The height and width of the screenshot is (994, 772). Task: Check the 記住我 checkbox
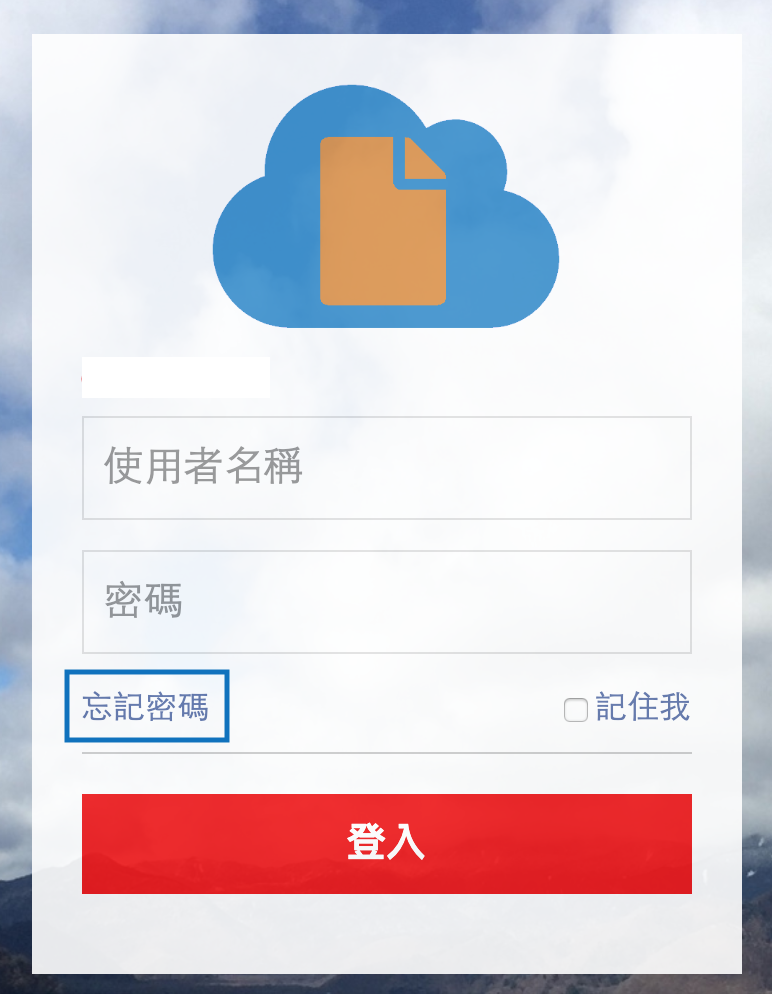coord(575,710)
